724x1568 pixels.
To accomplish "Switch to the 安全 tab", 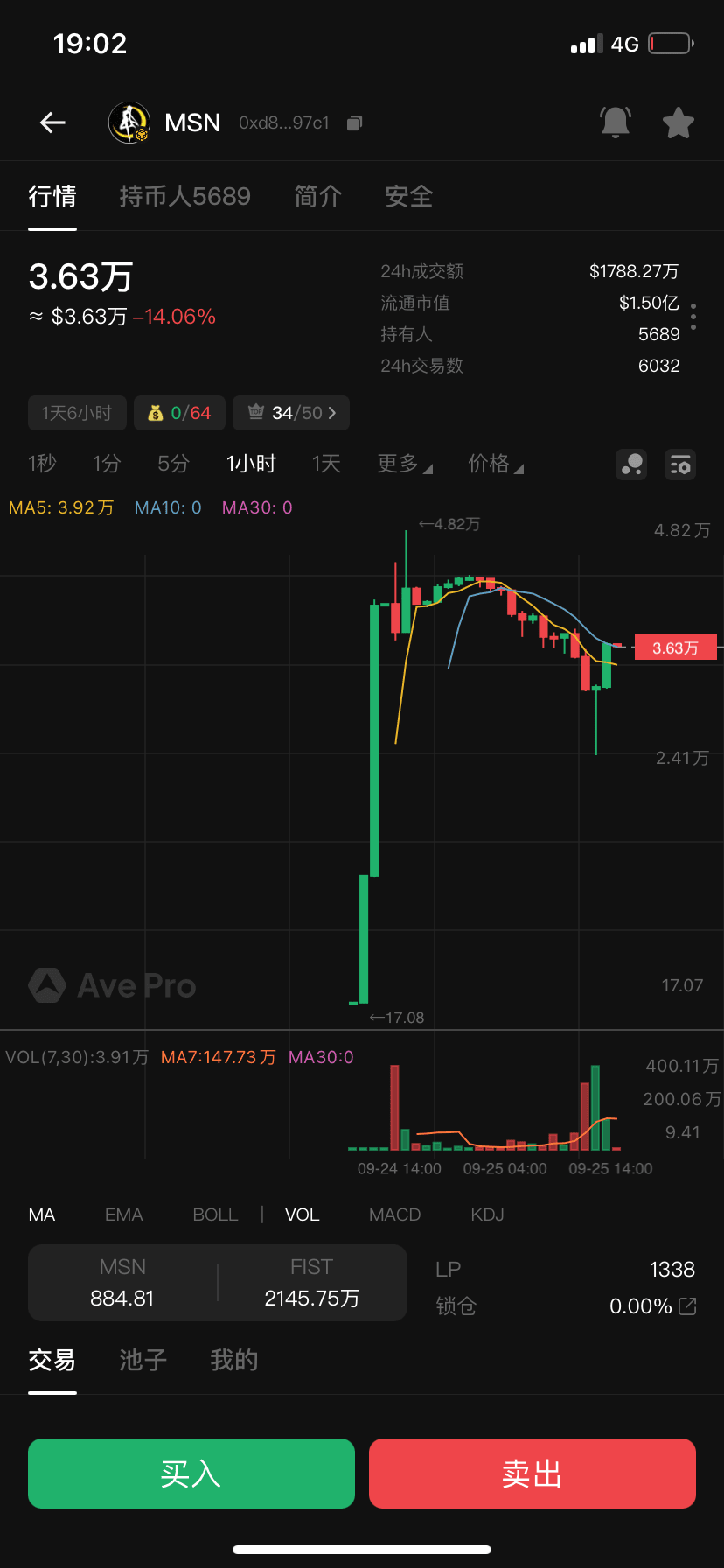I will (409, 196).
